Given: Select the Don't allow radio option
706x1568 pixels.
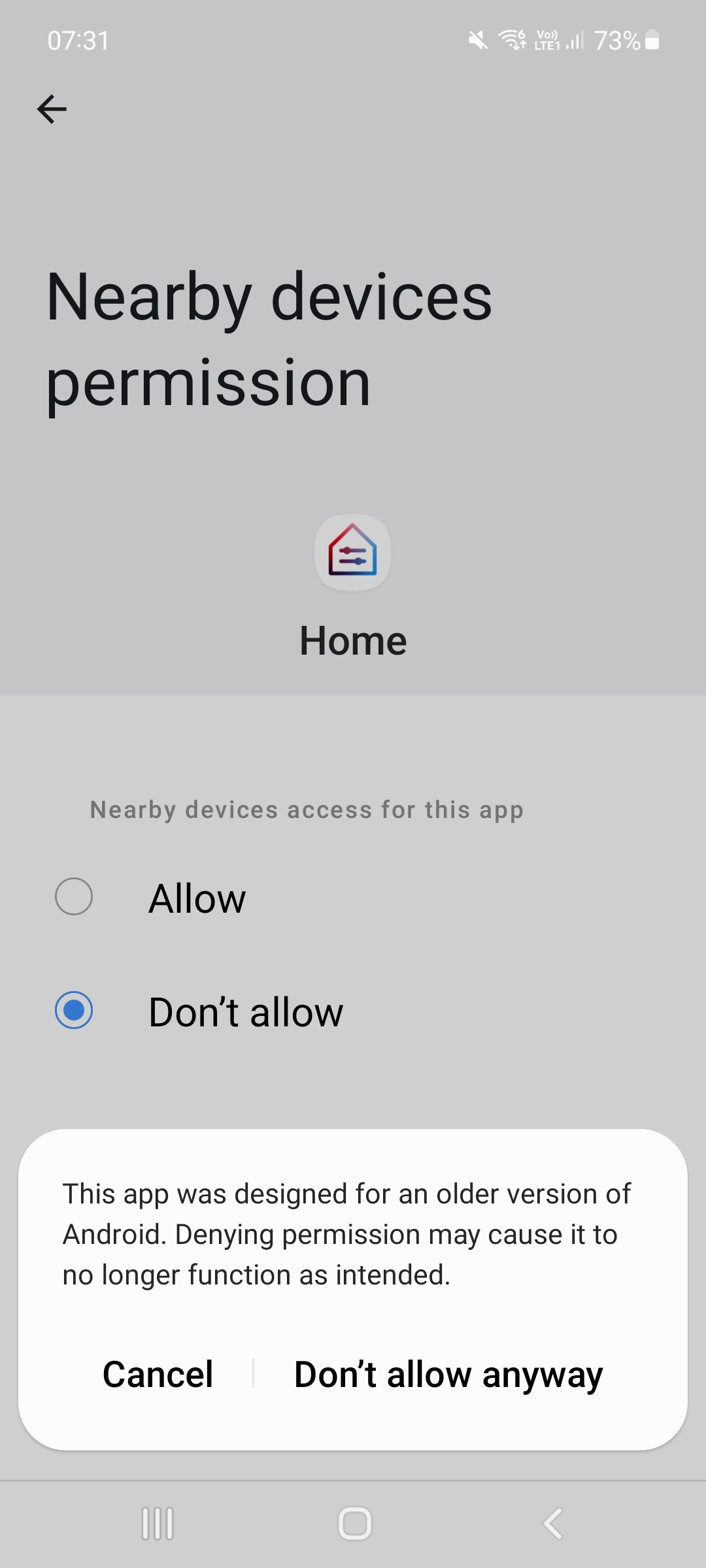Looking at the screenshot, I should click(x=74, y=1010).
